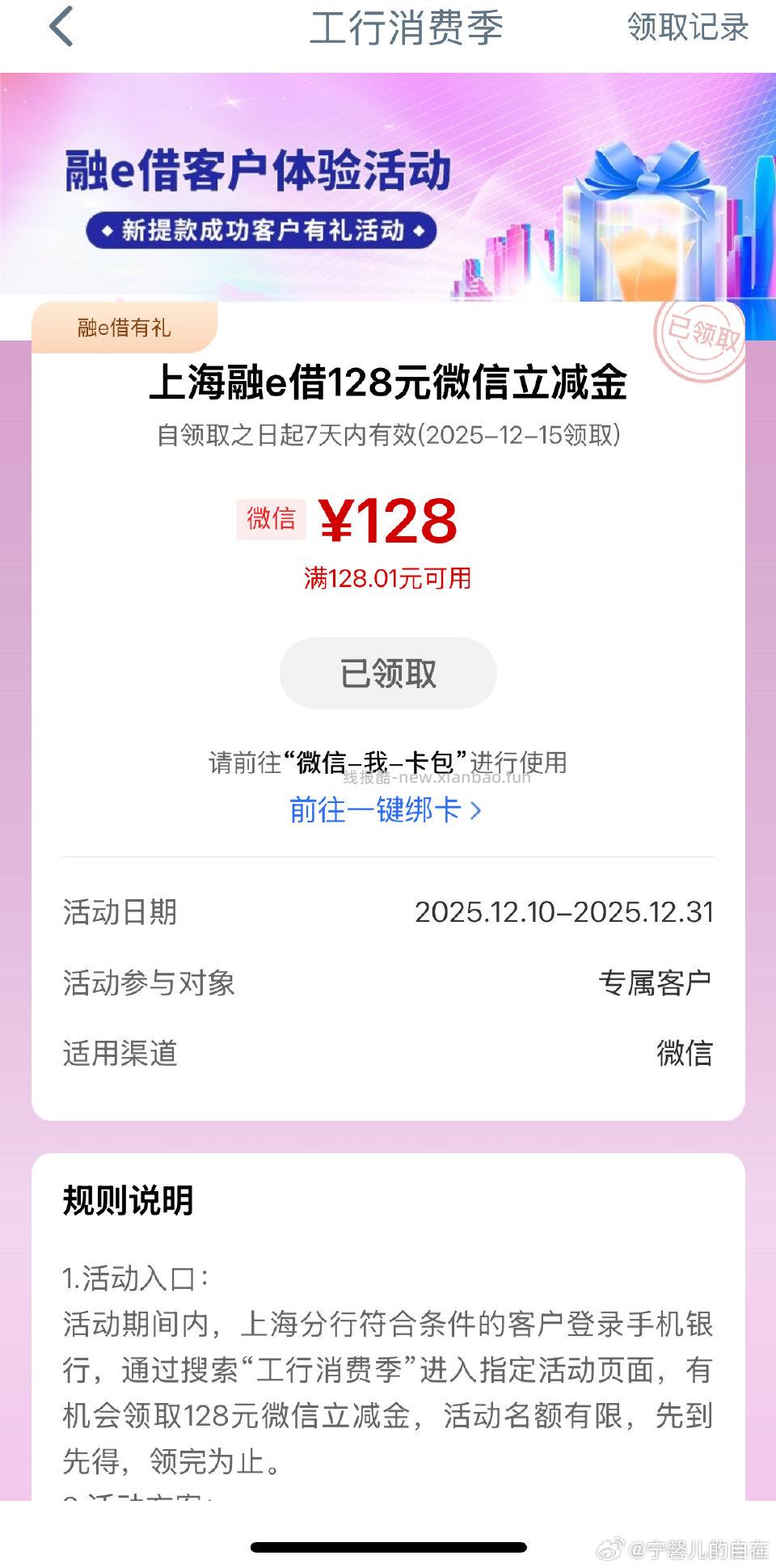The height and width of the screenshot is (1568, 776).
Task: Open the 领取记录 claim history
Action: point(689,29)
